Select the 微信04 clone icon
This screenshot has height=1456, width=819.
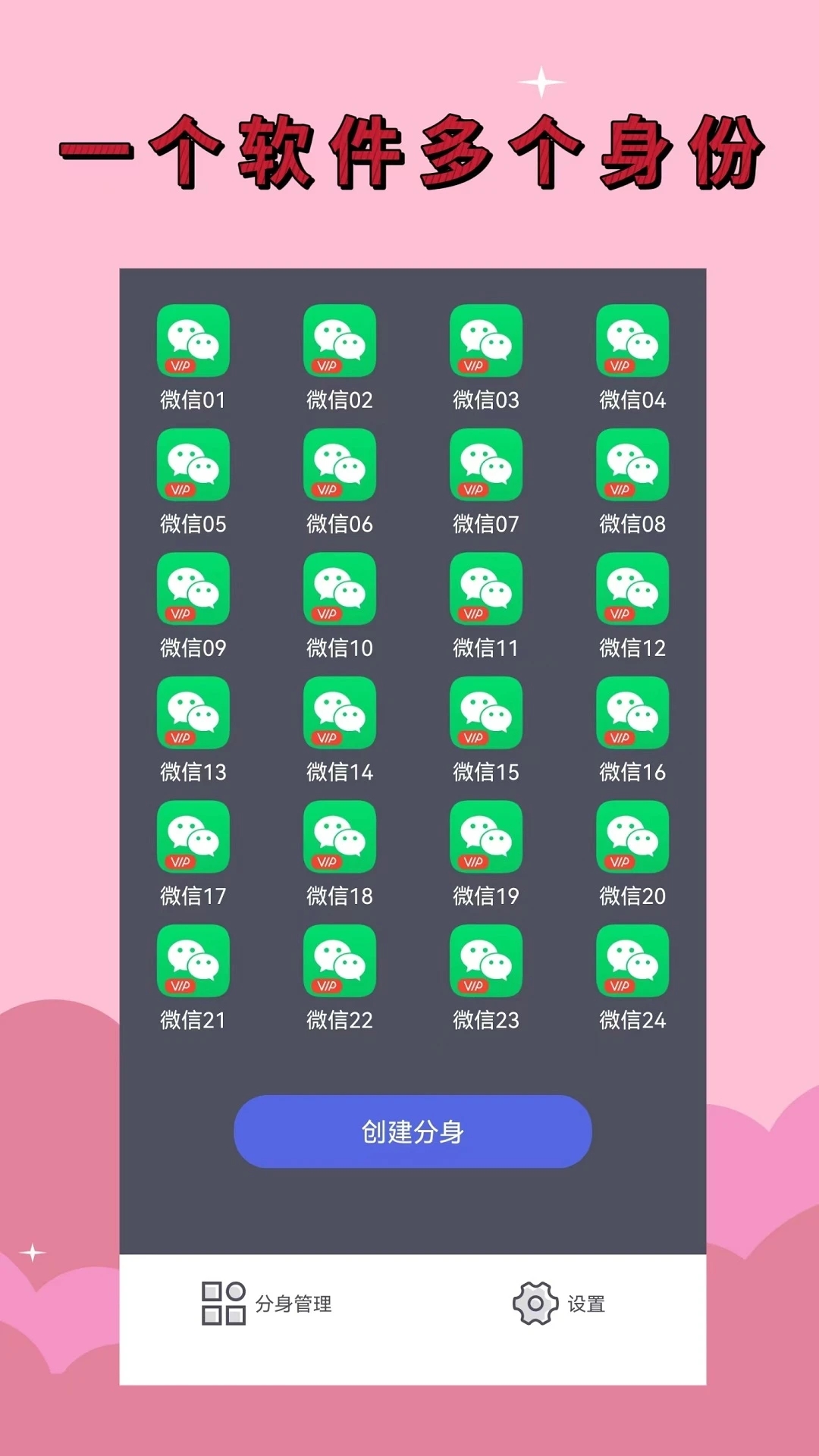click(632, 342)
